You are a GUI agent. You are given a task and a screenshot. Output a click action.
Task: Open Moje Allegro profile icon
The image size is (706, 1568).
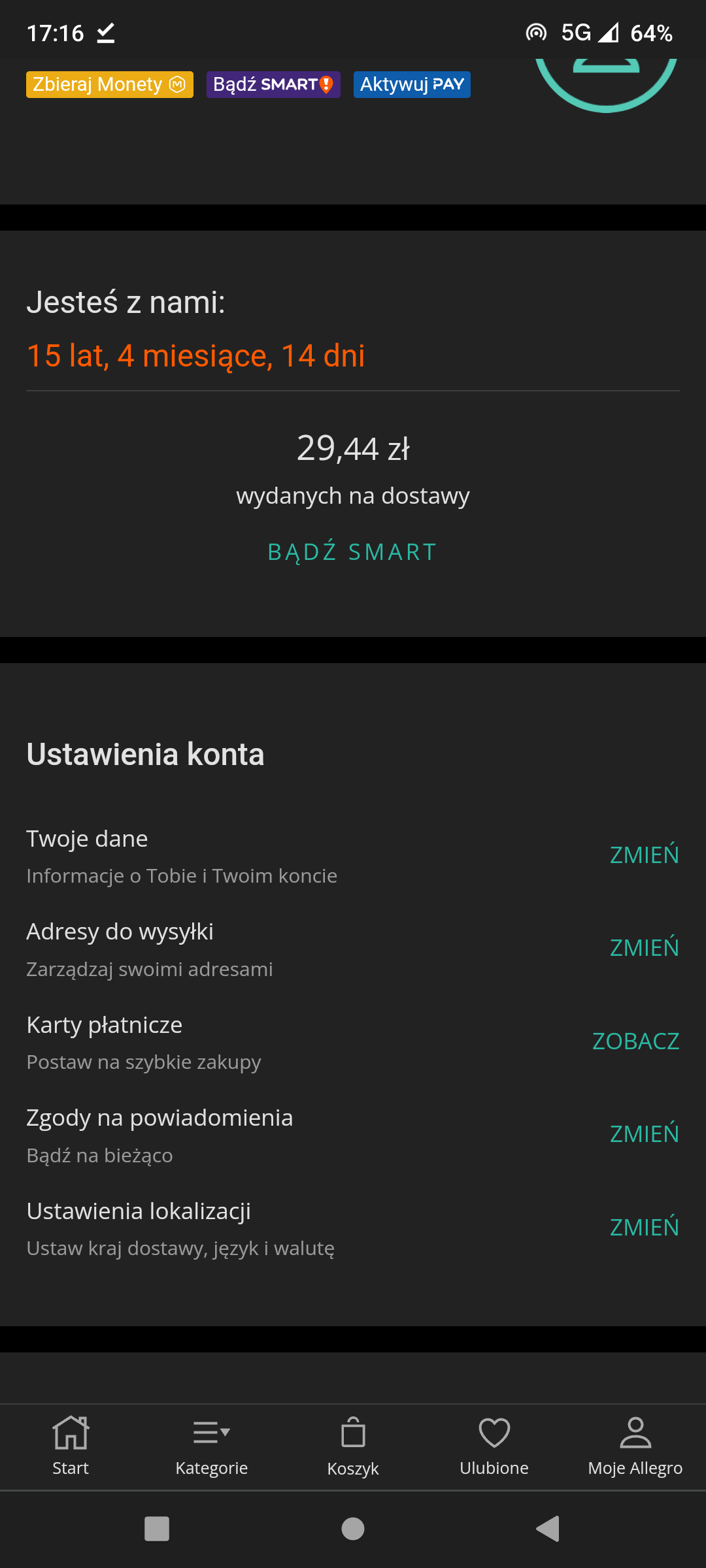(x=635, y=1431)
